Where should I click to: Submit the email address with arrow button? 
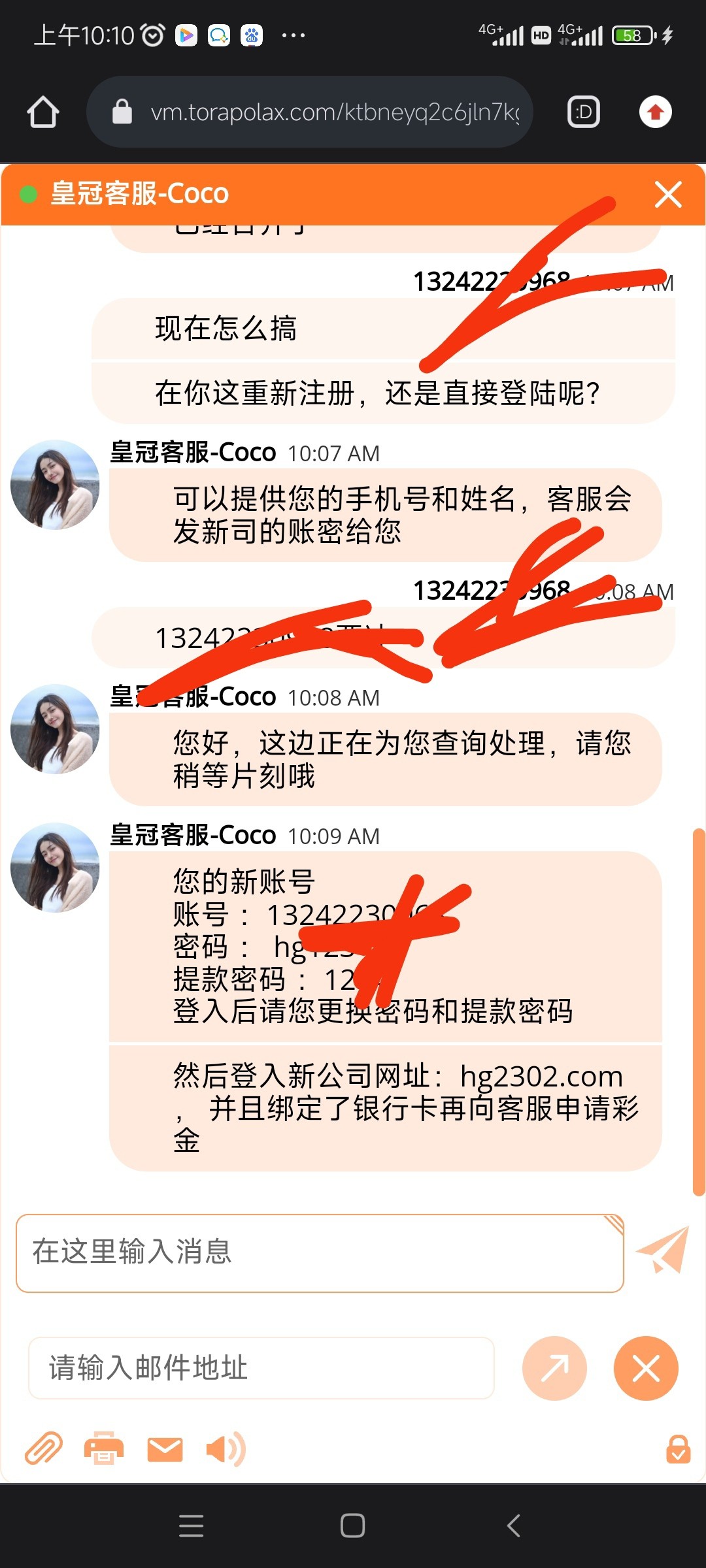554,1367
